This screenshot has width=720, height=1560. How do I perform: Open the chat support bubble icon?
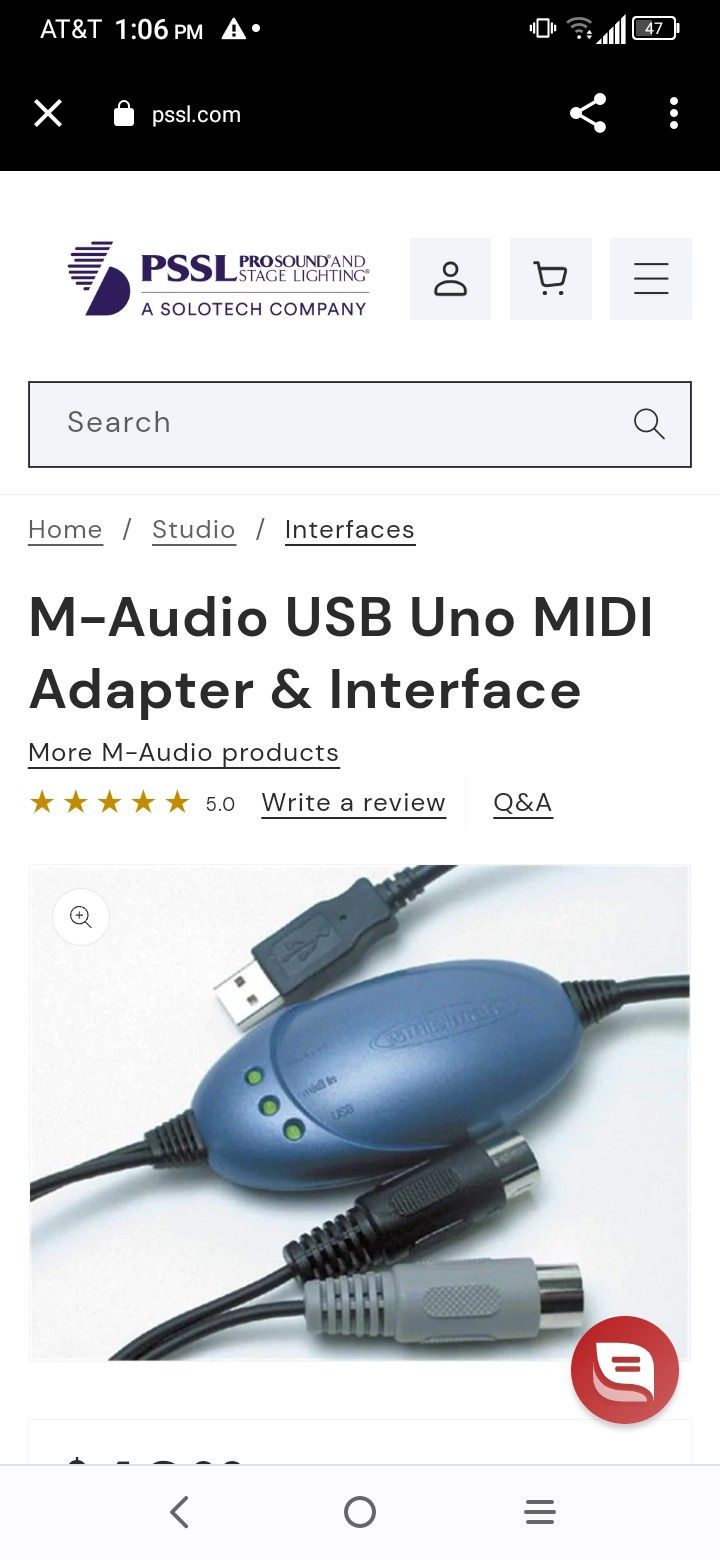tap(625, 1370)
